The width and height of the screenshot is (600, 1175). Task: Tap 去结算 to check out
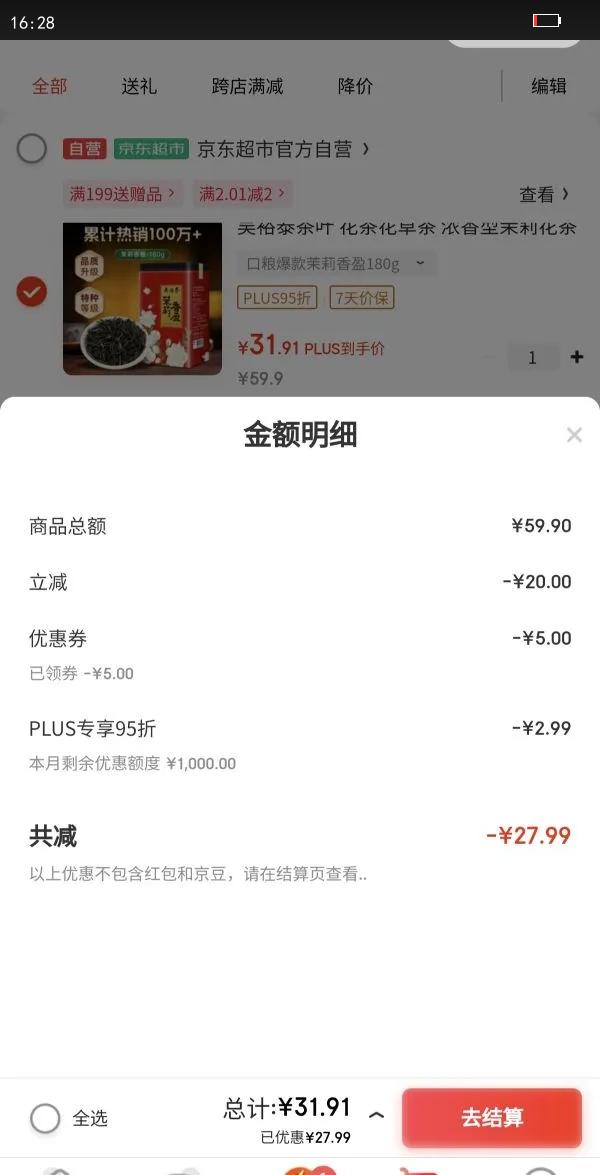coord(492,1117)
